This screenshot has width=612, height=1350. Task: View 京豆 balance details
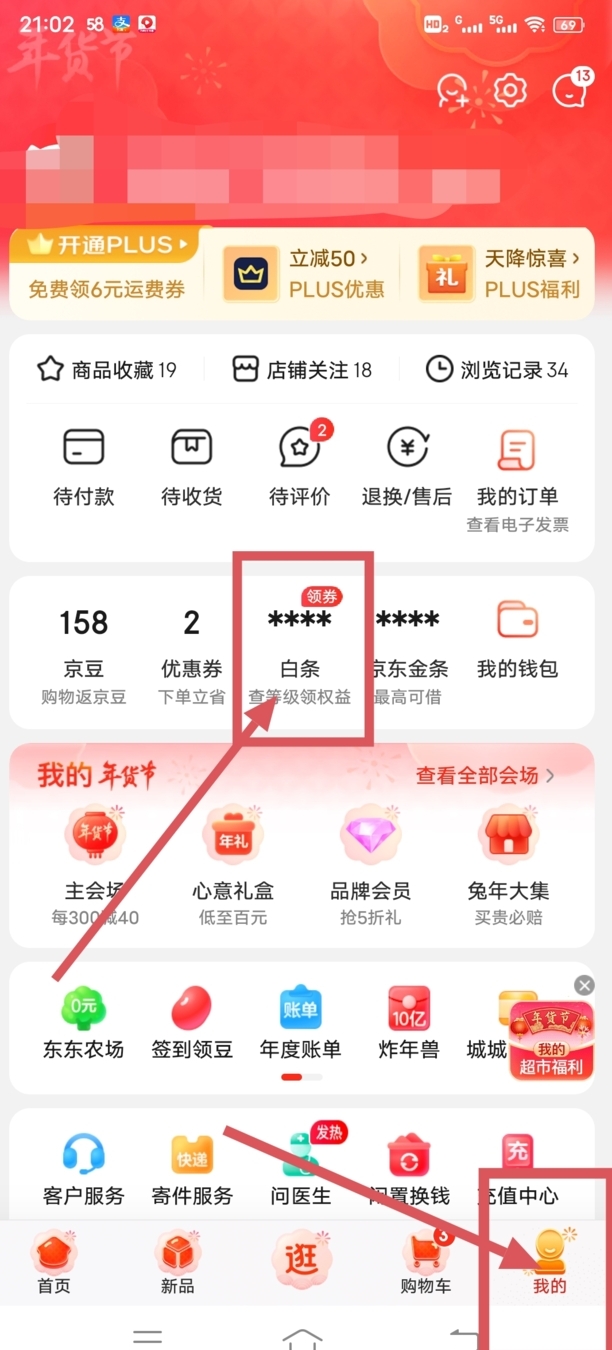(x=84, y=648)
